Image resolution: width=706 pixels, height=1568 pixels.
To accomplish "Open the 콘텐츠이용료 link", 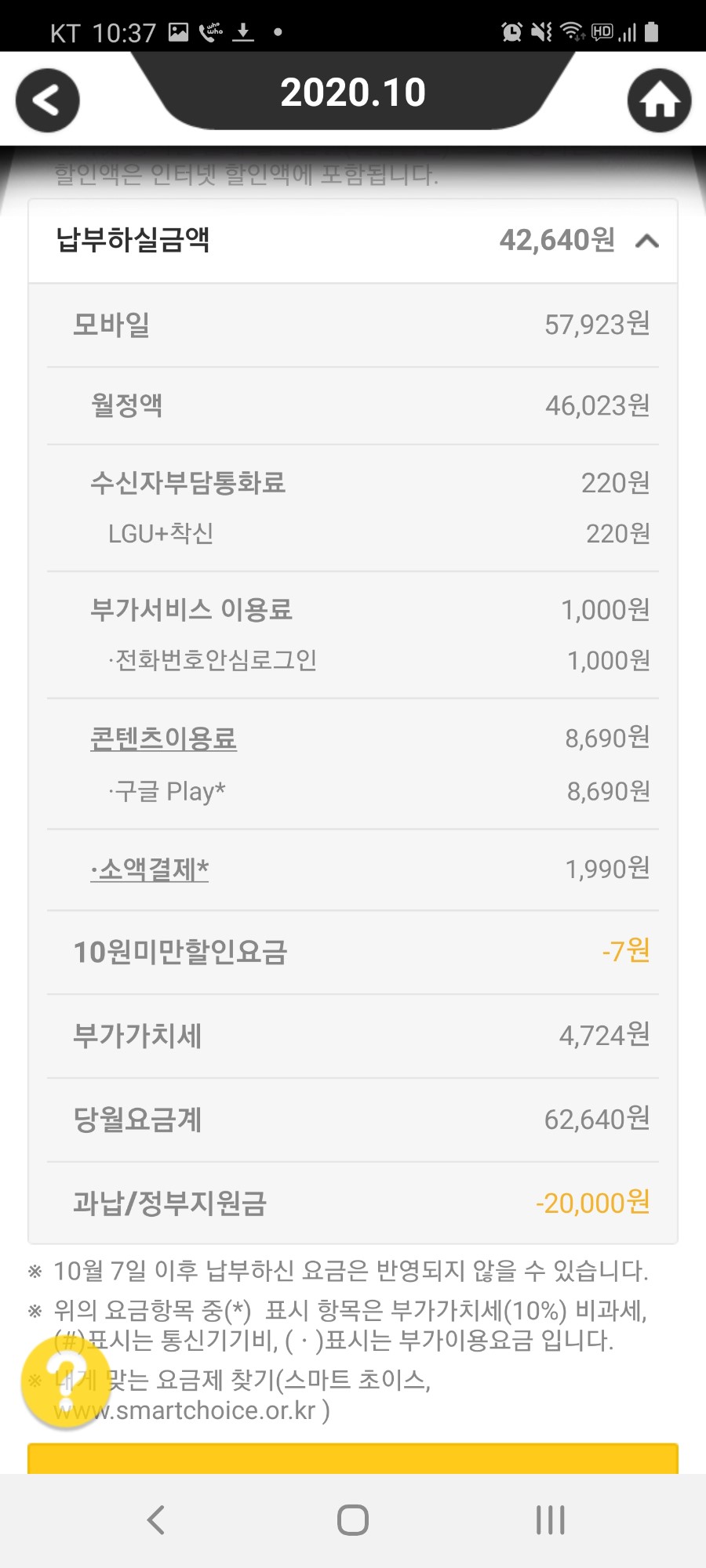I will pos(163,739).
